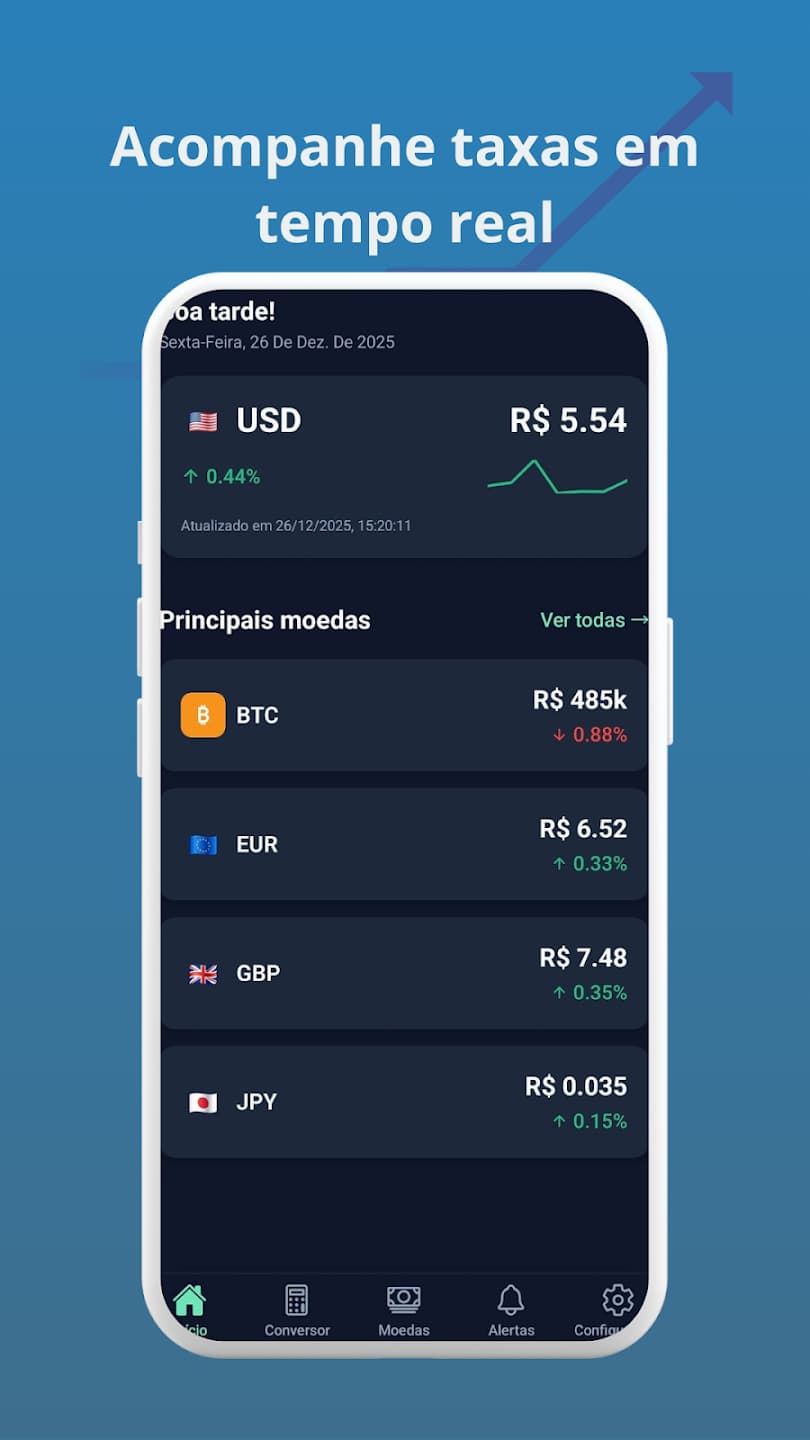Click the US flag next to USD
This screenshot has width=810, height=1440.
click(202, 420)
